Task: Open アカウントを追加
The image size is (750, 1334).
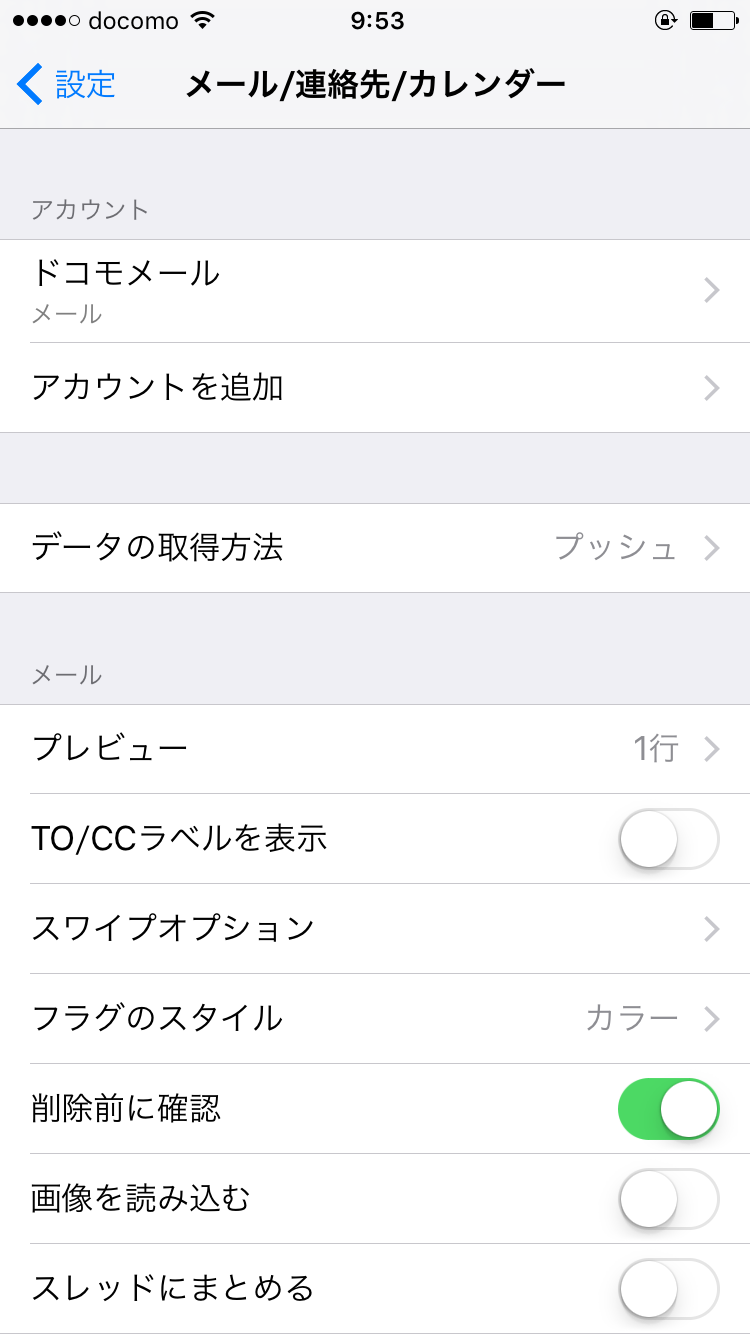Action: pos(375,388)
